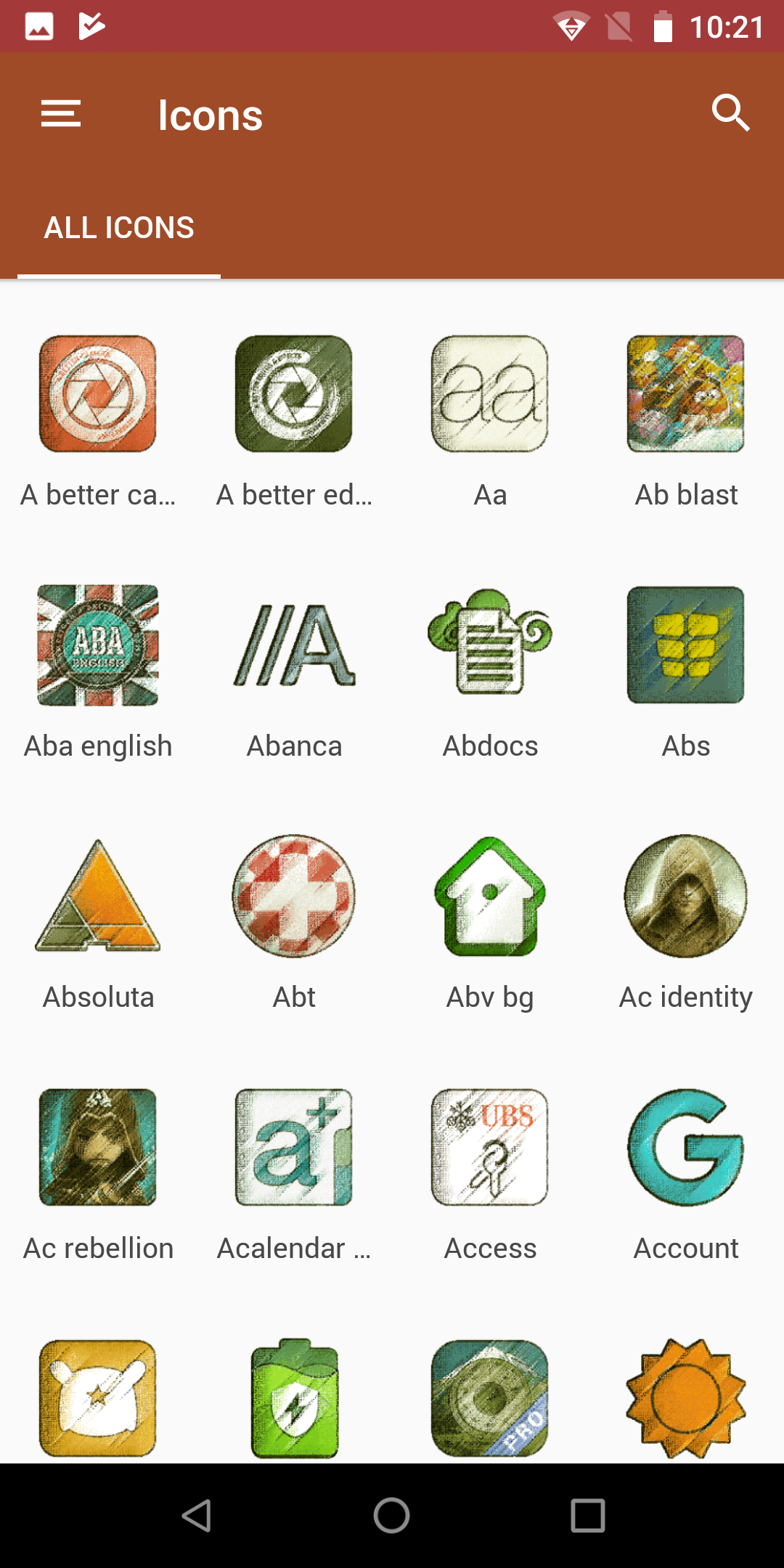
Task: Go back using the system back button
Action: click(x=196, y=1516)
